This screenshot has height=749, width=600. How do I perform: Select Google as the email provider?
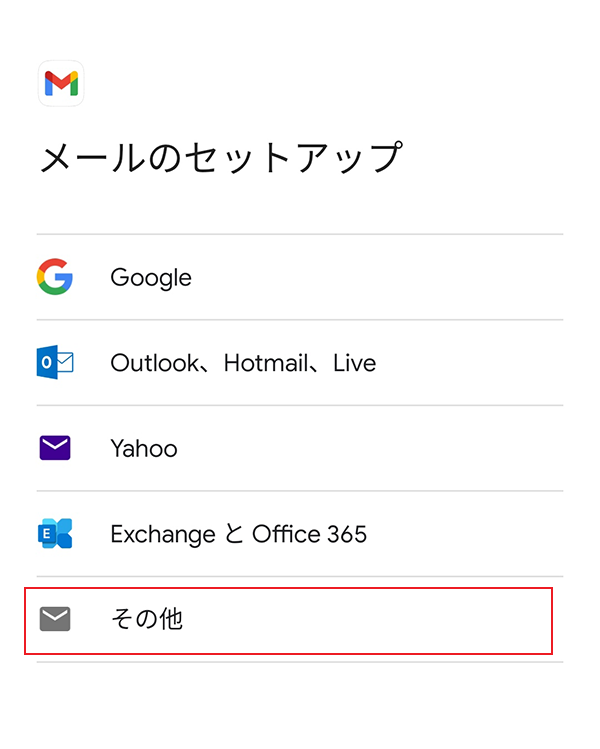pos(150,277)
